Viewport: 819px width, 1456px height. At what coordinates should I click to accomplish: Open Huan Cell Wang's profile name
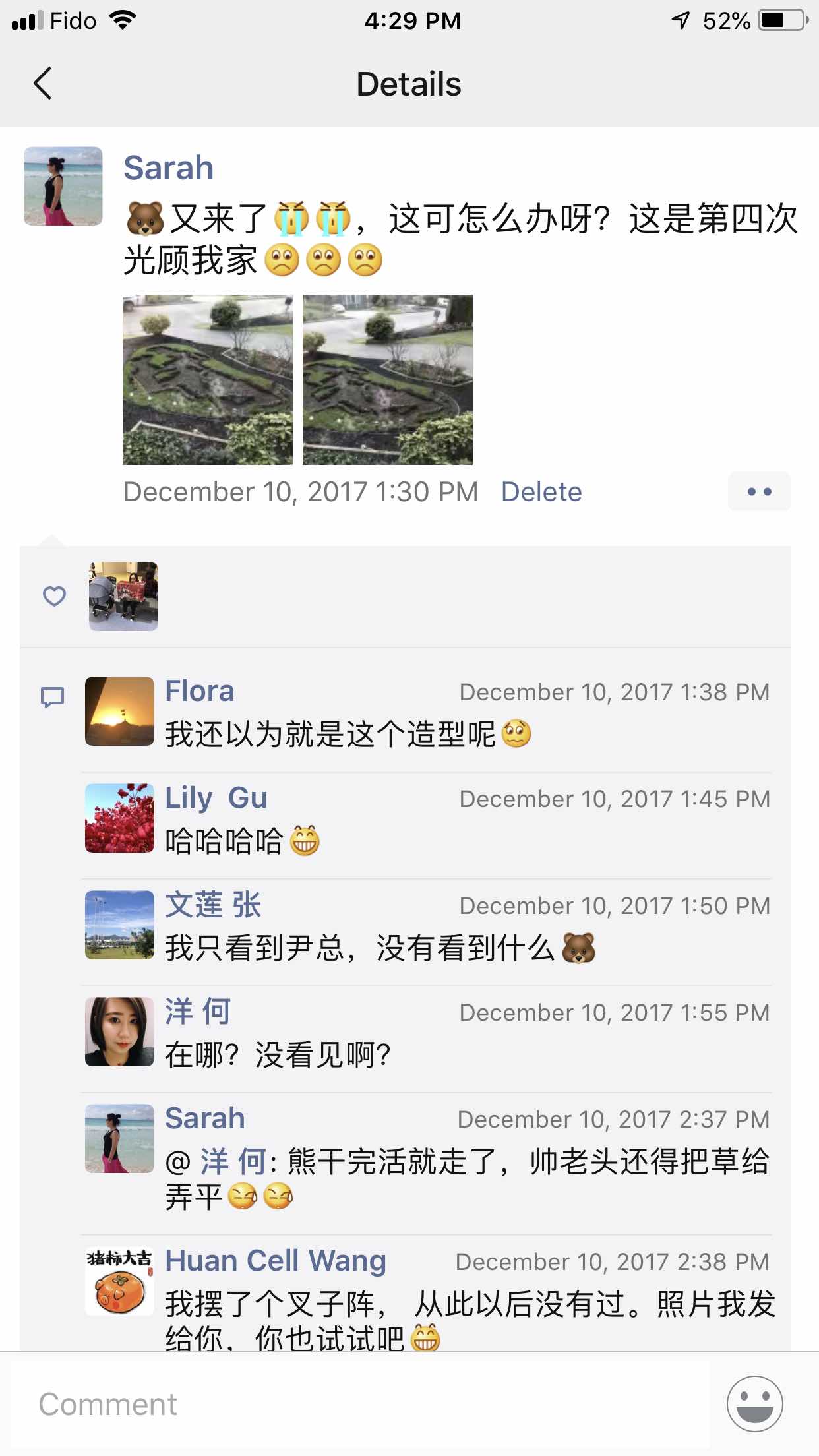click(x=275, y=1261)
